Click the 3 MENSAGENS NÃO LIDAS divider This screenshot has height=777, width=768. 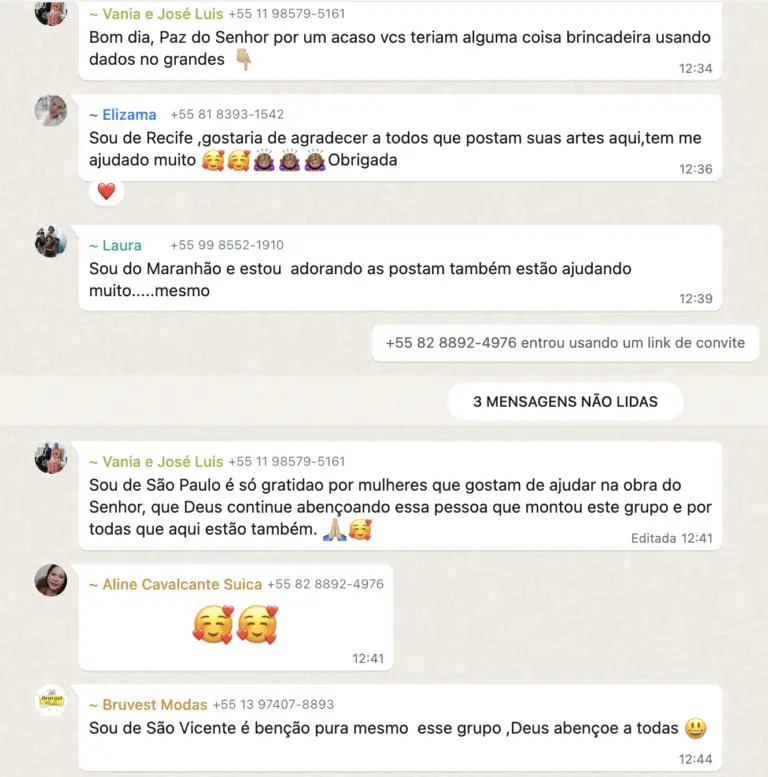click(566, 401)
